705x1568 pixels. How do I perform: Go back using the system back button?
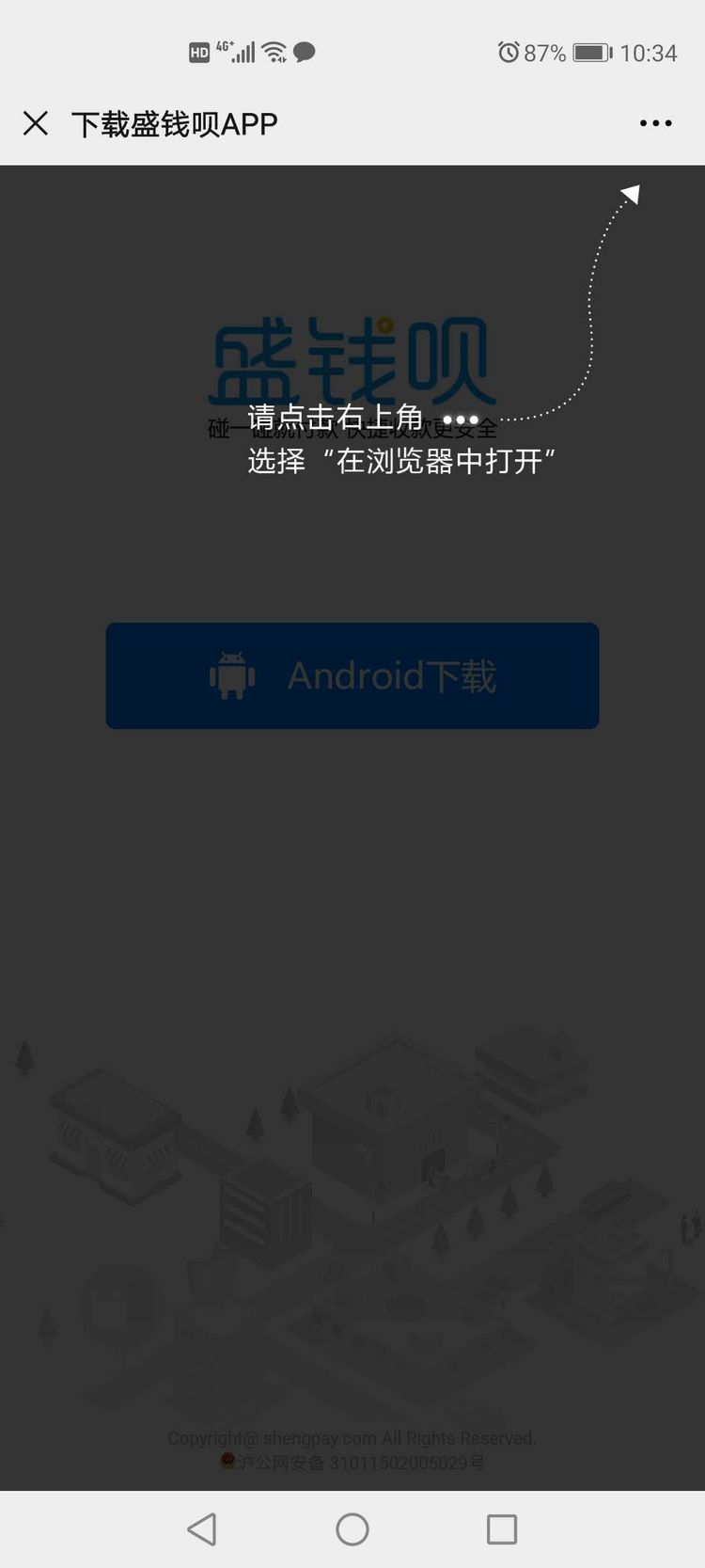tap(202, 1528)
